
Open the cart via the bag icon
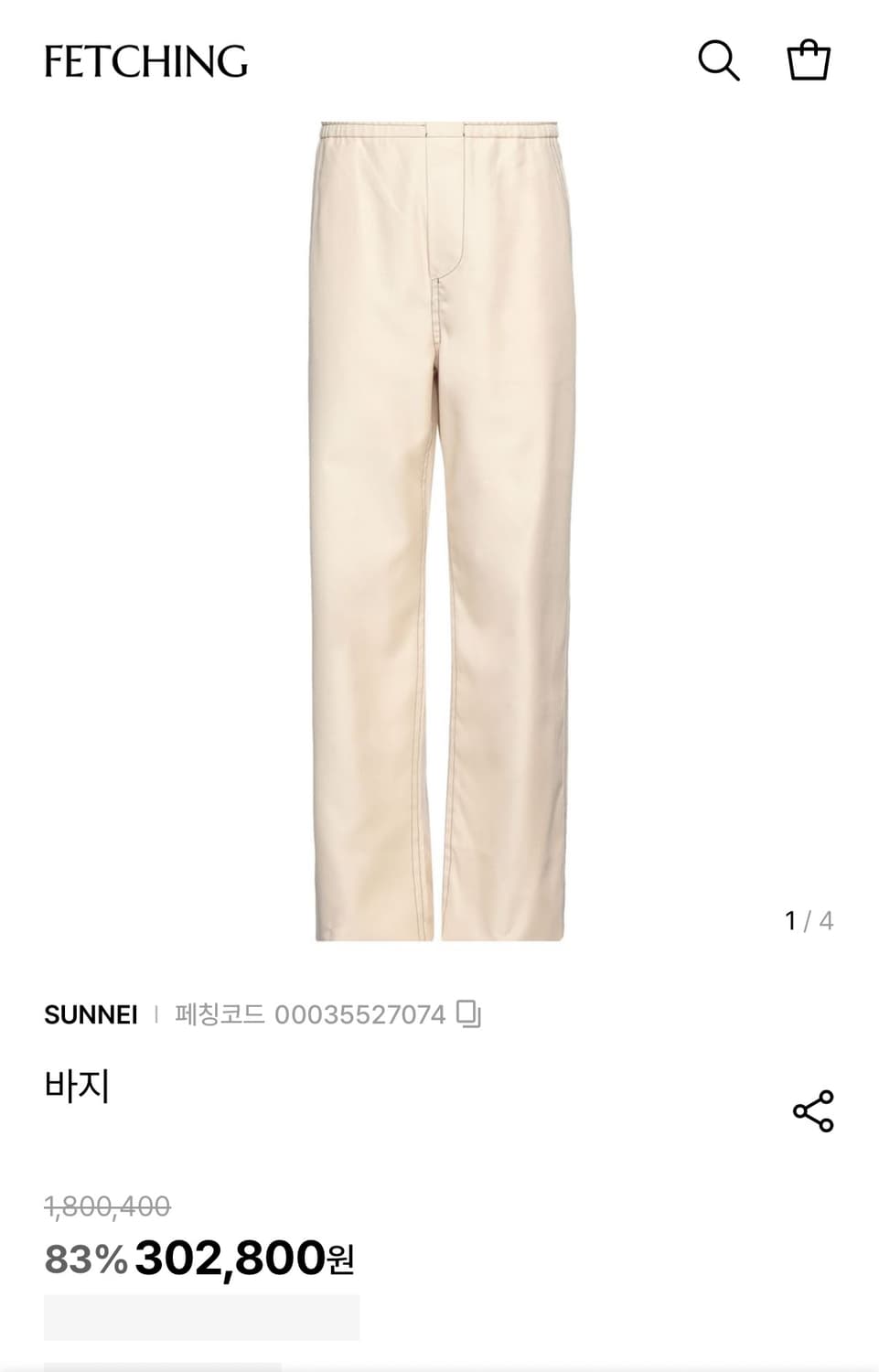coord(809,62)
